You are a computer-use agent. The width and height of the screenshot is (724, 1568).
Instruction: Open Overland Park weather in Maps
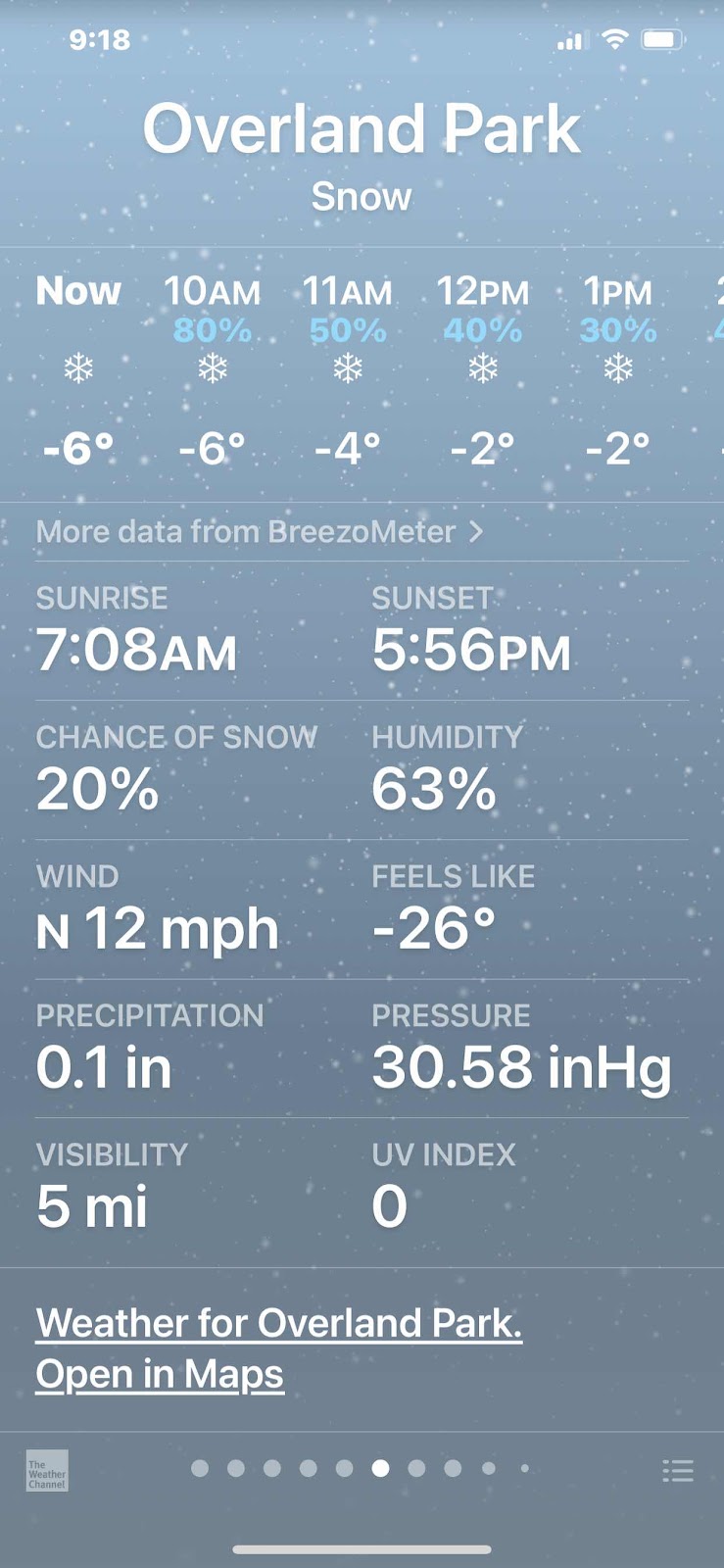pos(279,1348)
